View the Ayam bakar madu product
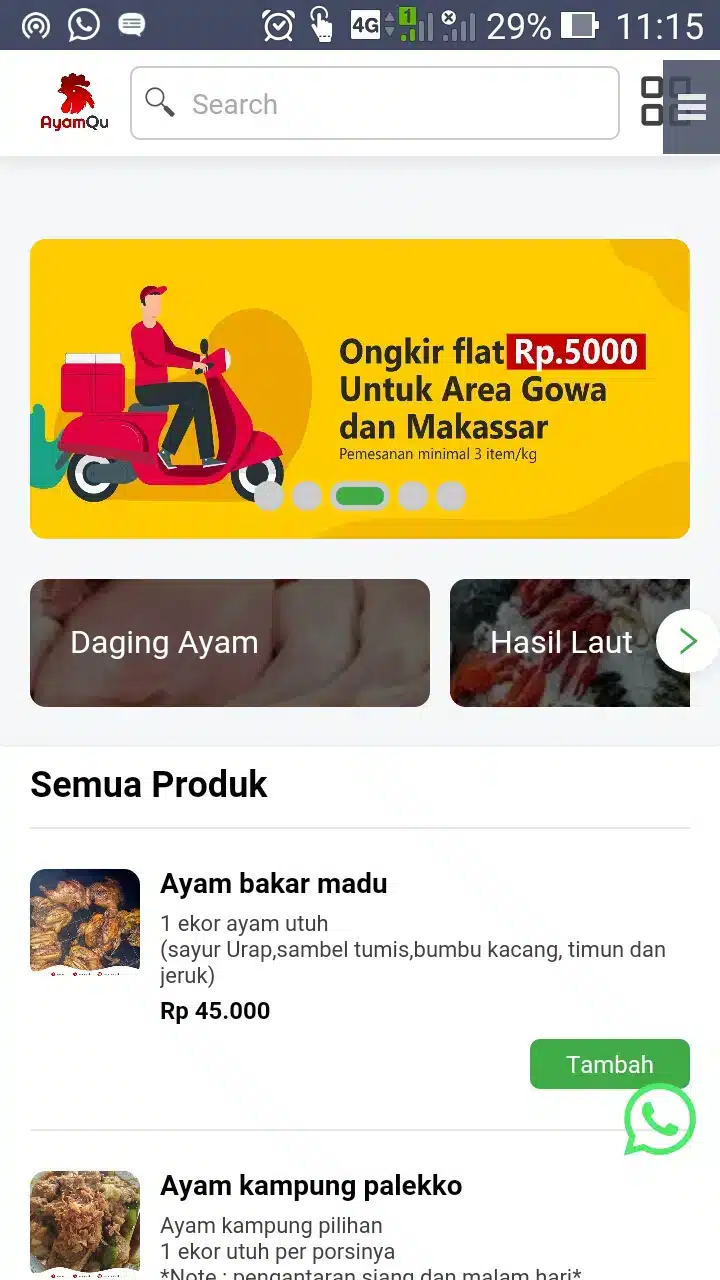This screenshot has height=1280, width=720. (x=273, y=884)
